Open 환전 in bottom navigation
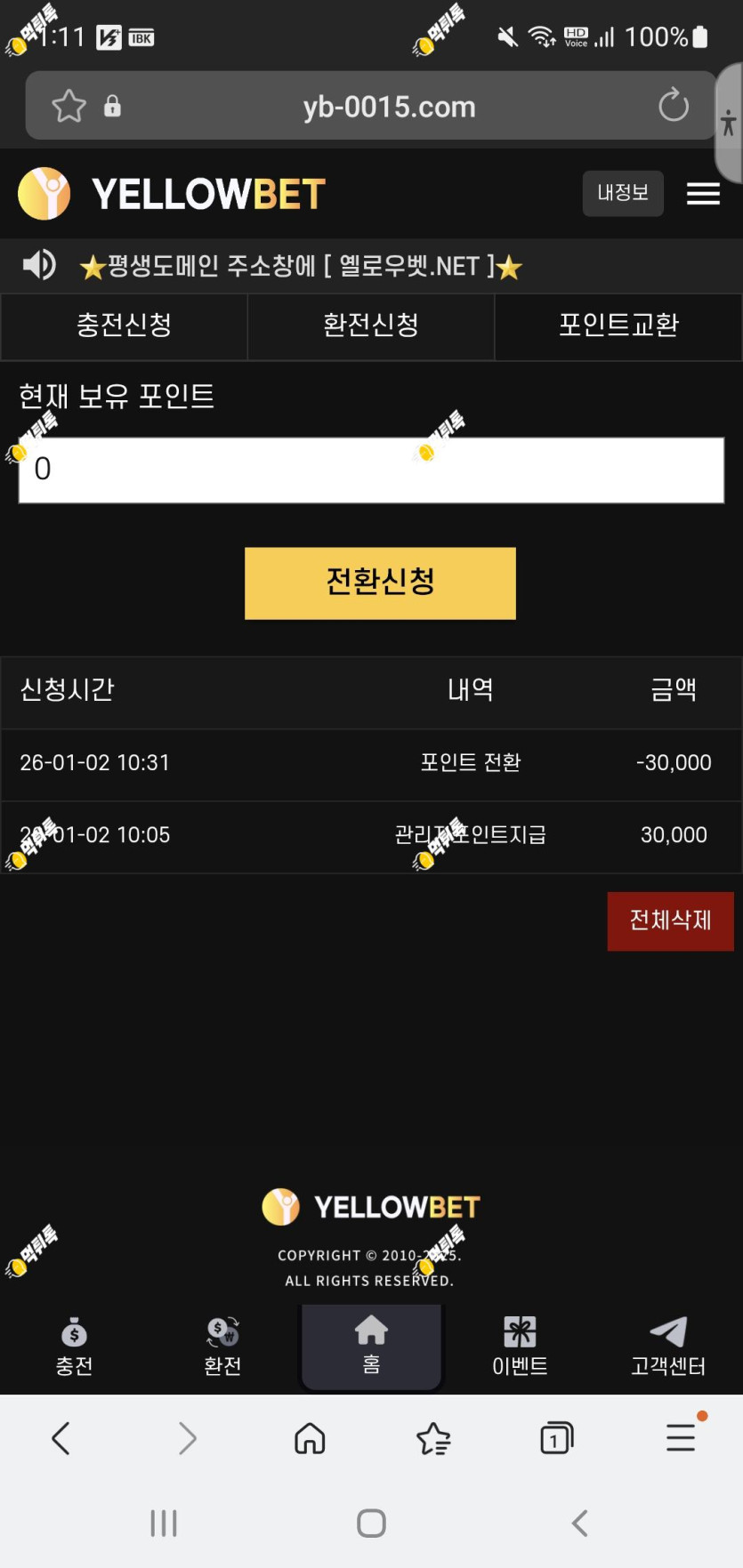 click(222, 1347)
